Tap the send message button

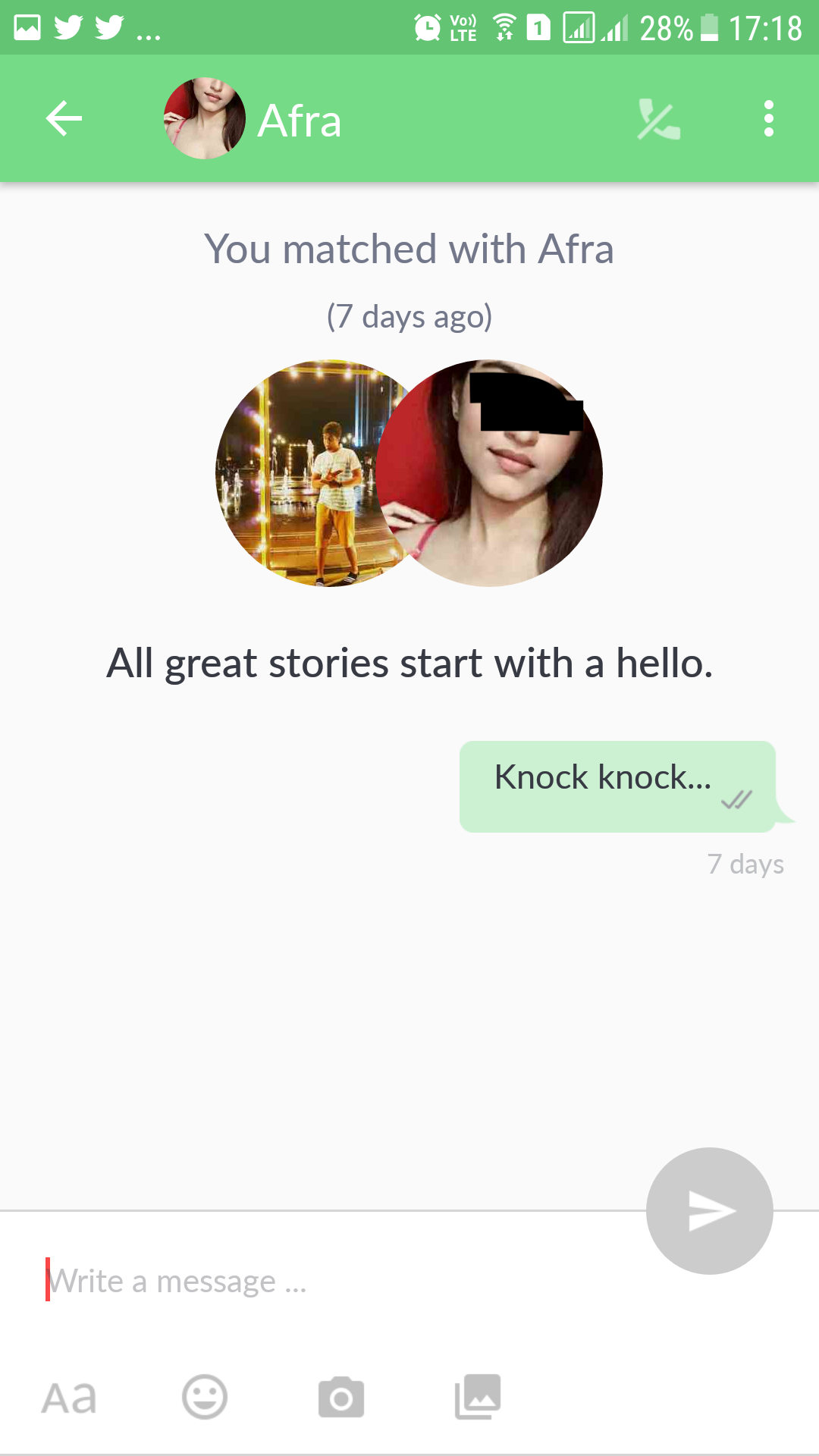click(709, 1211)
